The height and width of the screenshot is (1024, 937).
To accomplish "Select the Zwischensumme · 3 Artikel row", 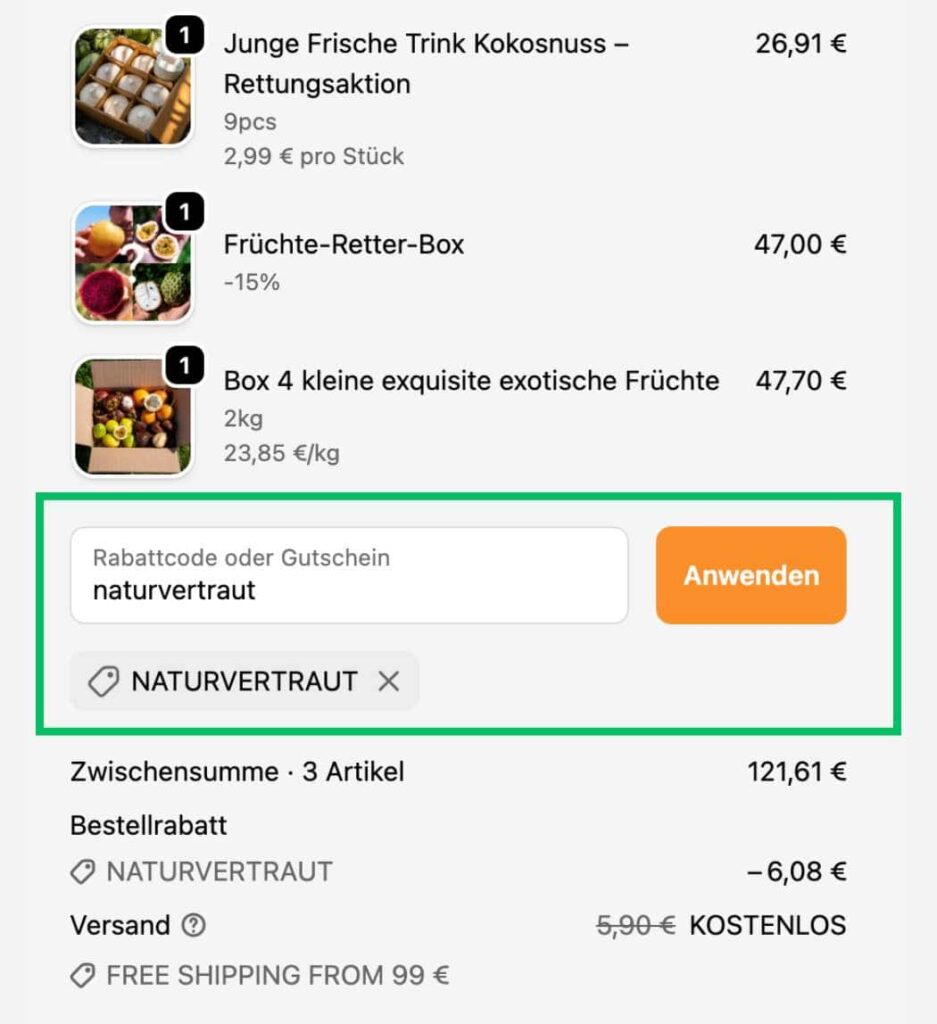I will click(235, 772).
